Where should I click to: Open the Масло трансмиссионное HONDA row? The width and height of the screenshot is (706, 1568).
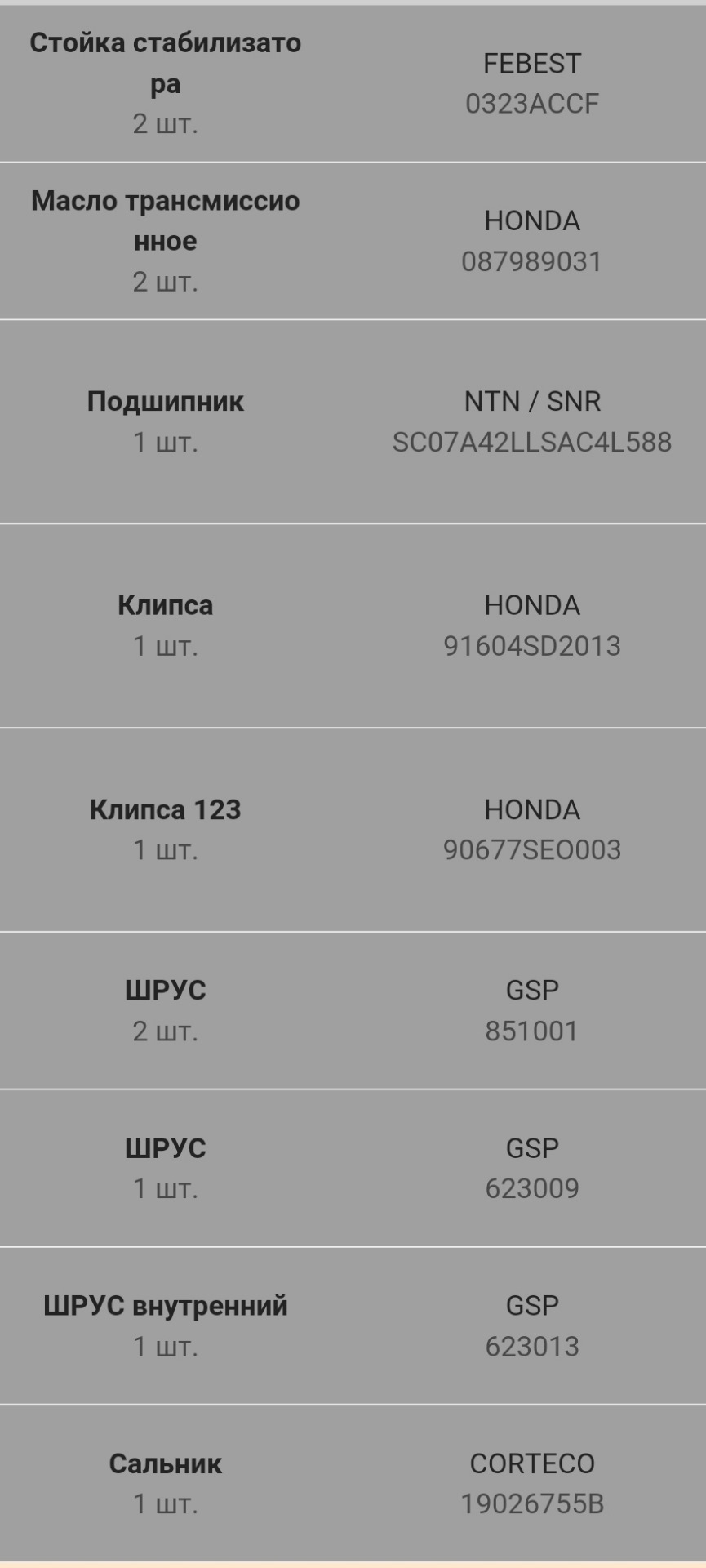click(x=353, y=241)
